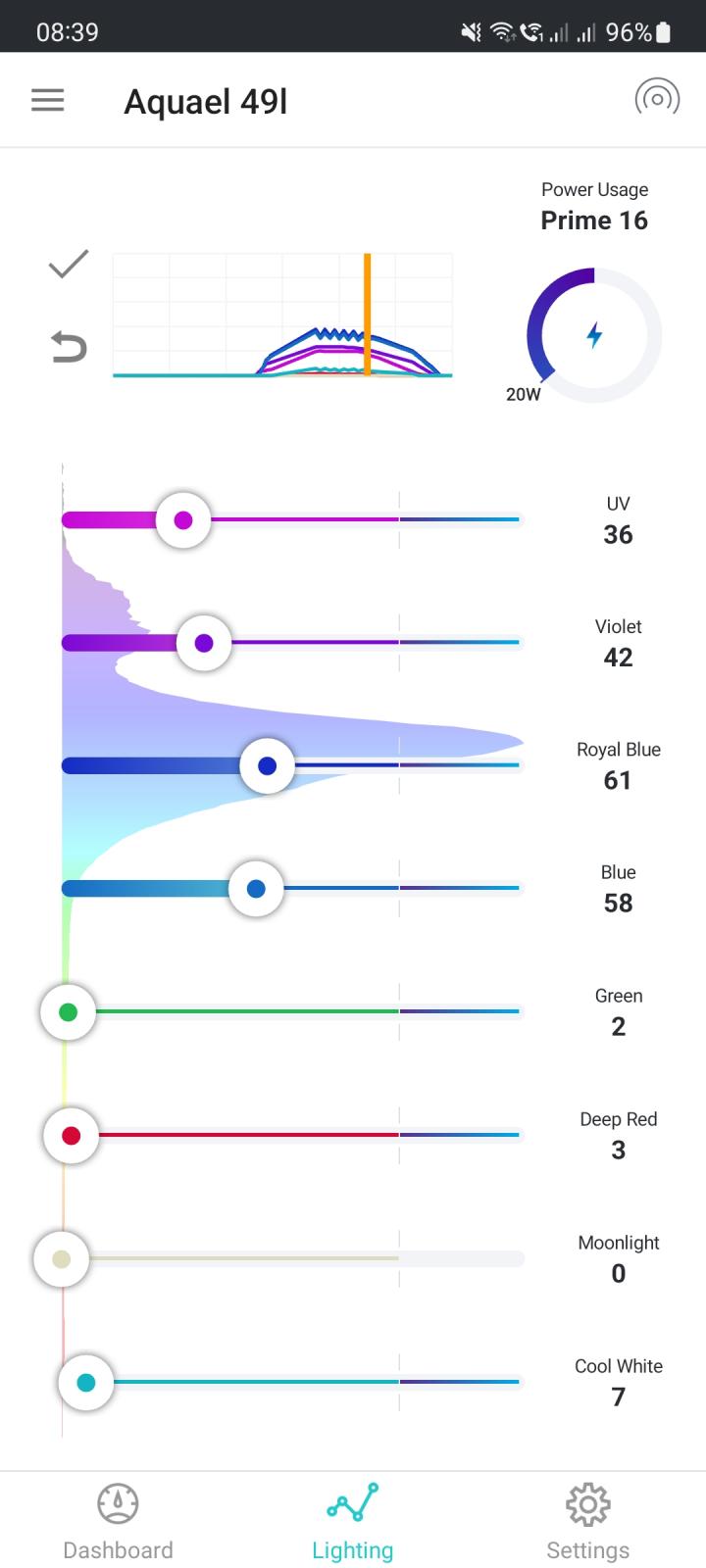
Task: Switch to the Dashboard tab
Action: click(x=118, y=1522)
